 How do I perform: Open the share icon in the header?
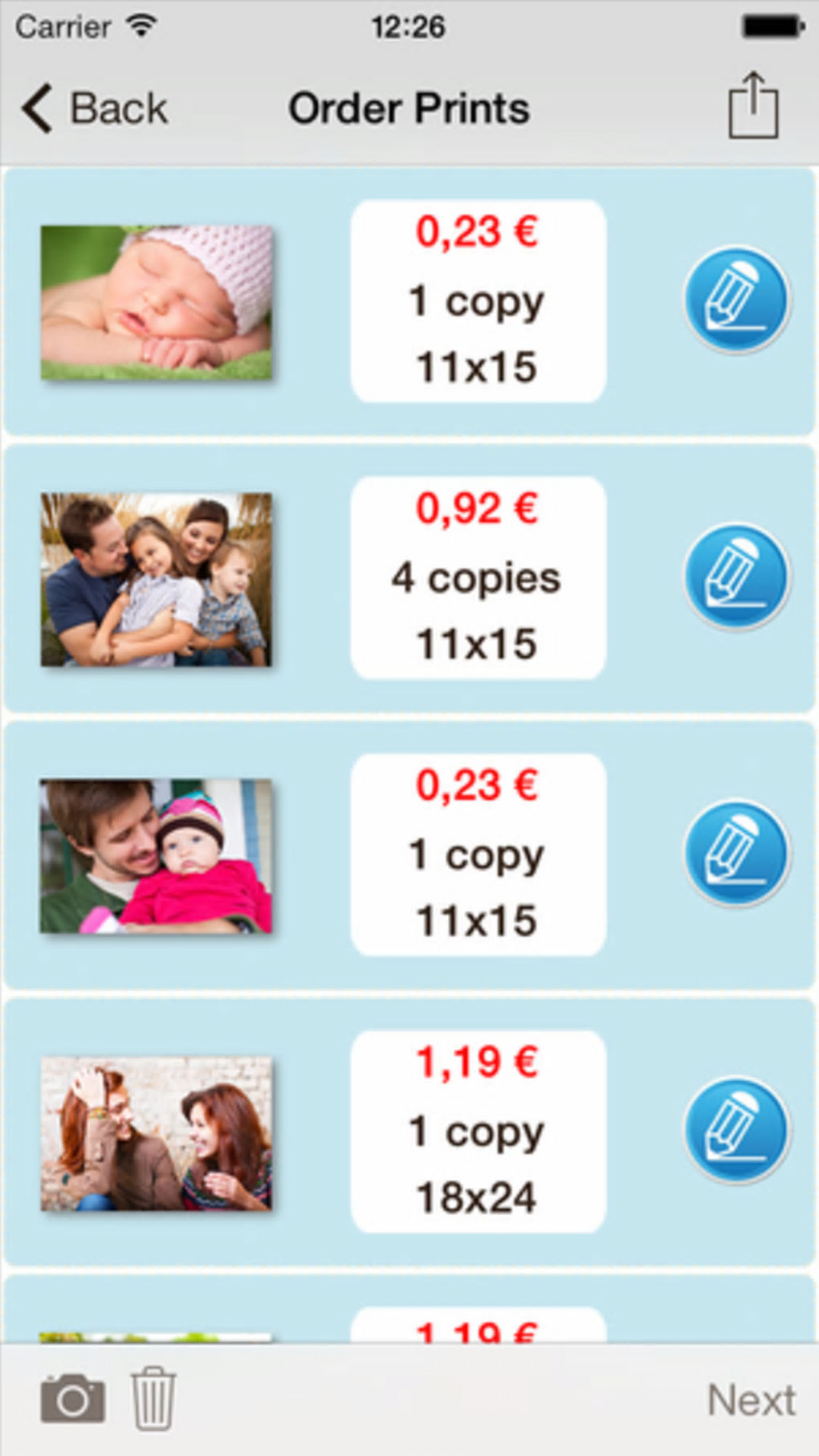(x=752, y=107)
